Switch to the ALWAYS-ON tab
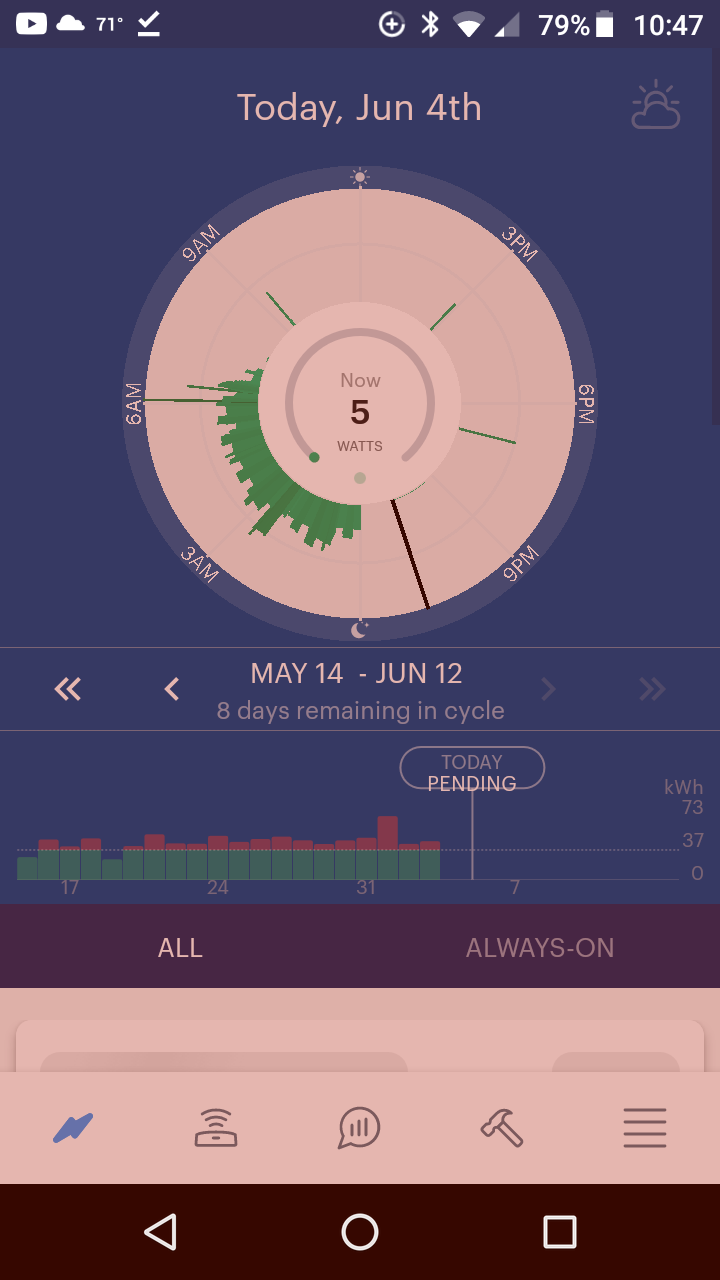The height and width of the screenshot is (1280, 720). pos(539,948)
